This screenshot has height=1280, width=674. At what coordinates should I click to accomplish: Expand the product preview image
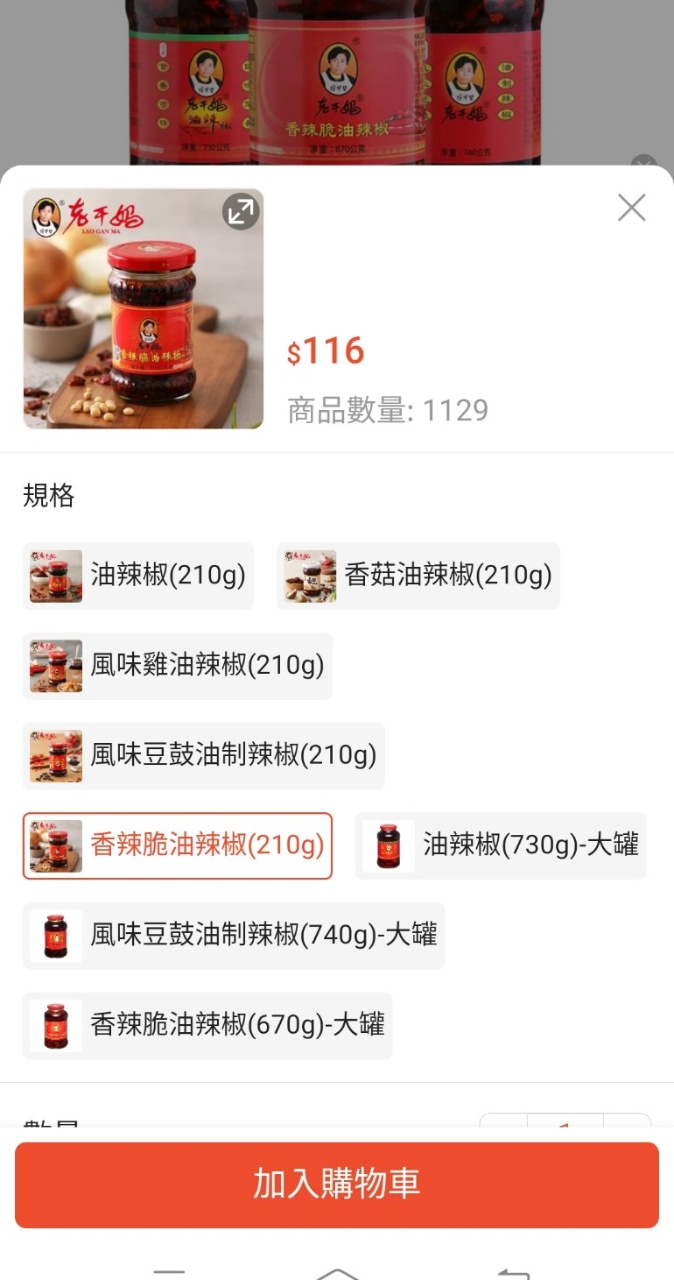240,211
